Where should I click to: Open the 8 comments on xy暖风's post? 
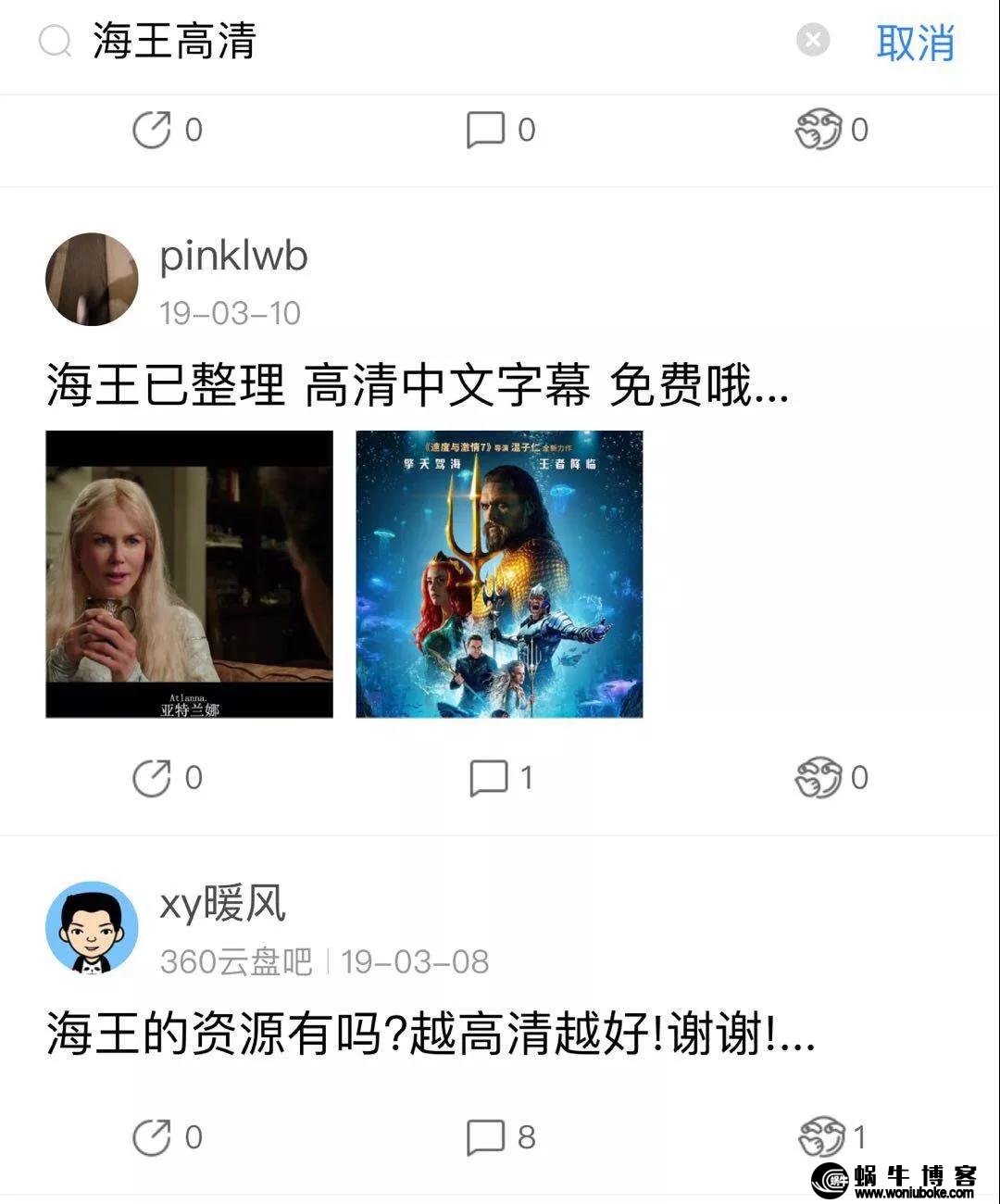click(x=500, y=1137)
